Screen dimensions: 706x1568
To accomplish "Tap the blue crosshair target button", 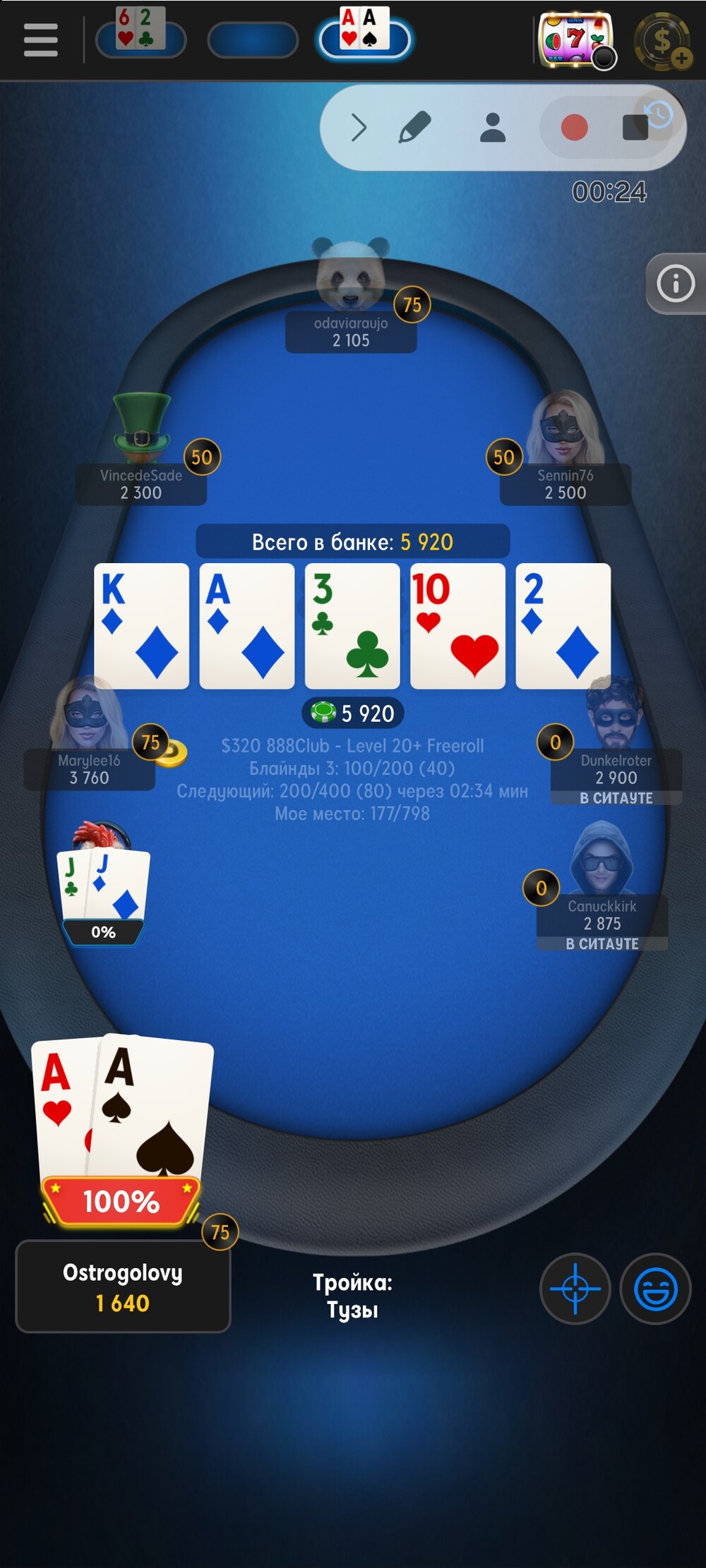I will pyautogui.click(x=575, y=1289).
